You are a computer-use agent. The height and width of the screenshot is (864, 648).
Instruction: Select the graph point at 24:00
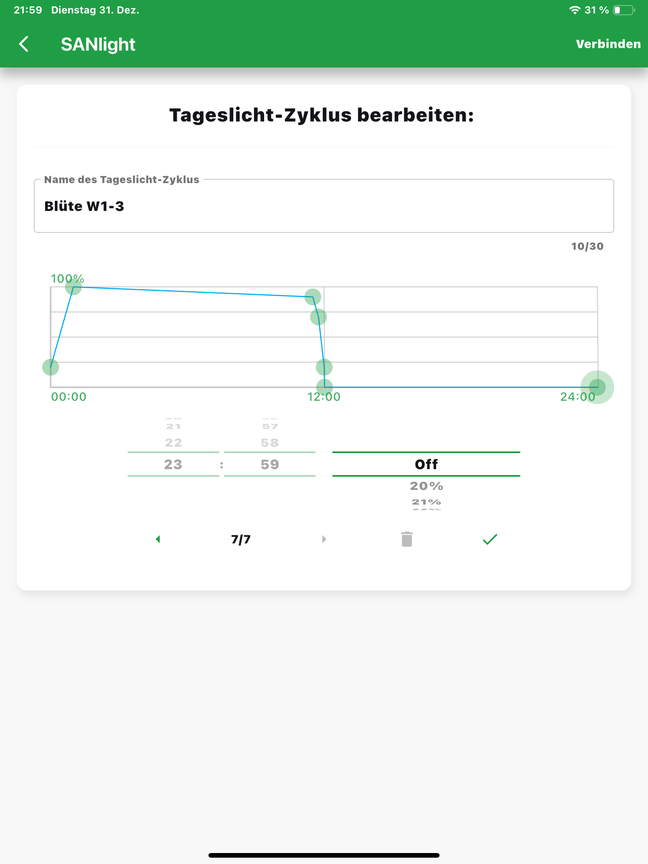(597, 387)
